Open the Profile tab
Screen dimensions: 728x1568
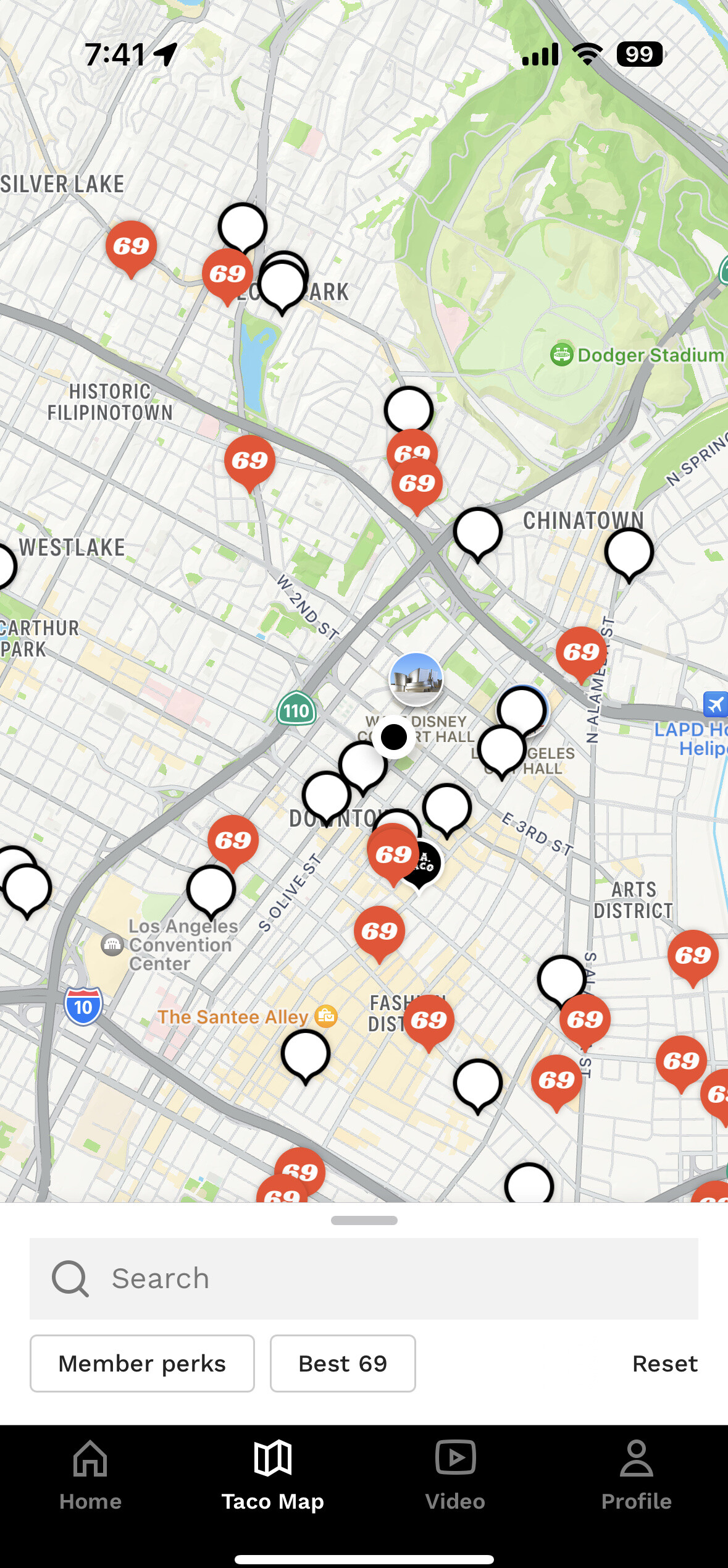pos(637,1475)
